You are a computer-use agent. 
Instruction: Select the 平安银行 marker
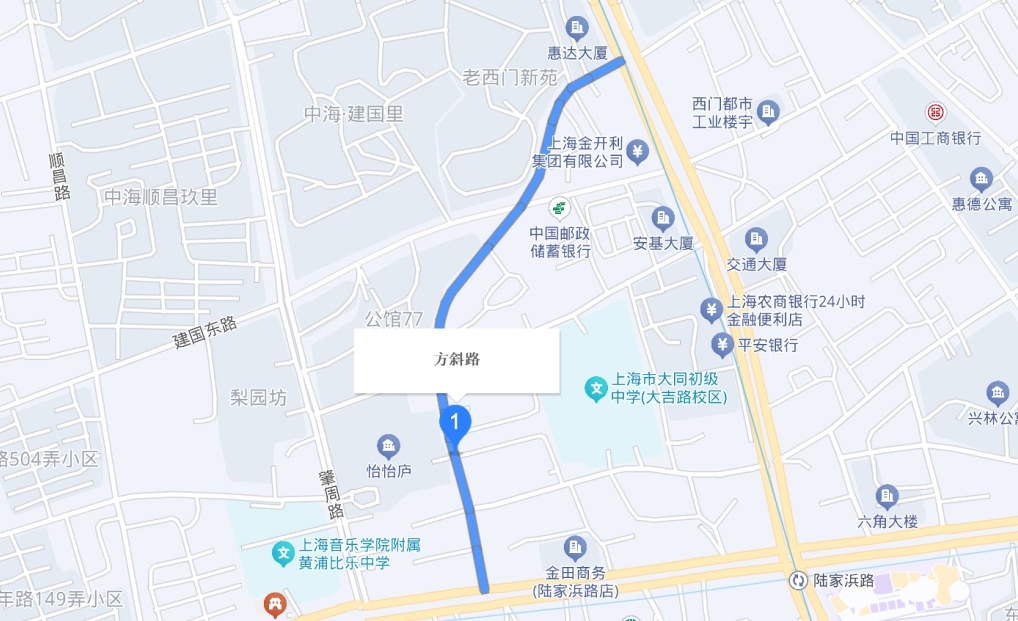coord(723,345)
